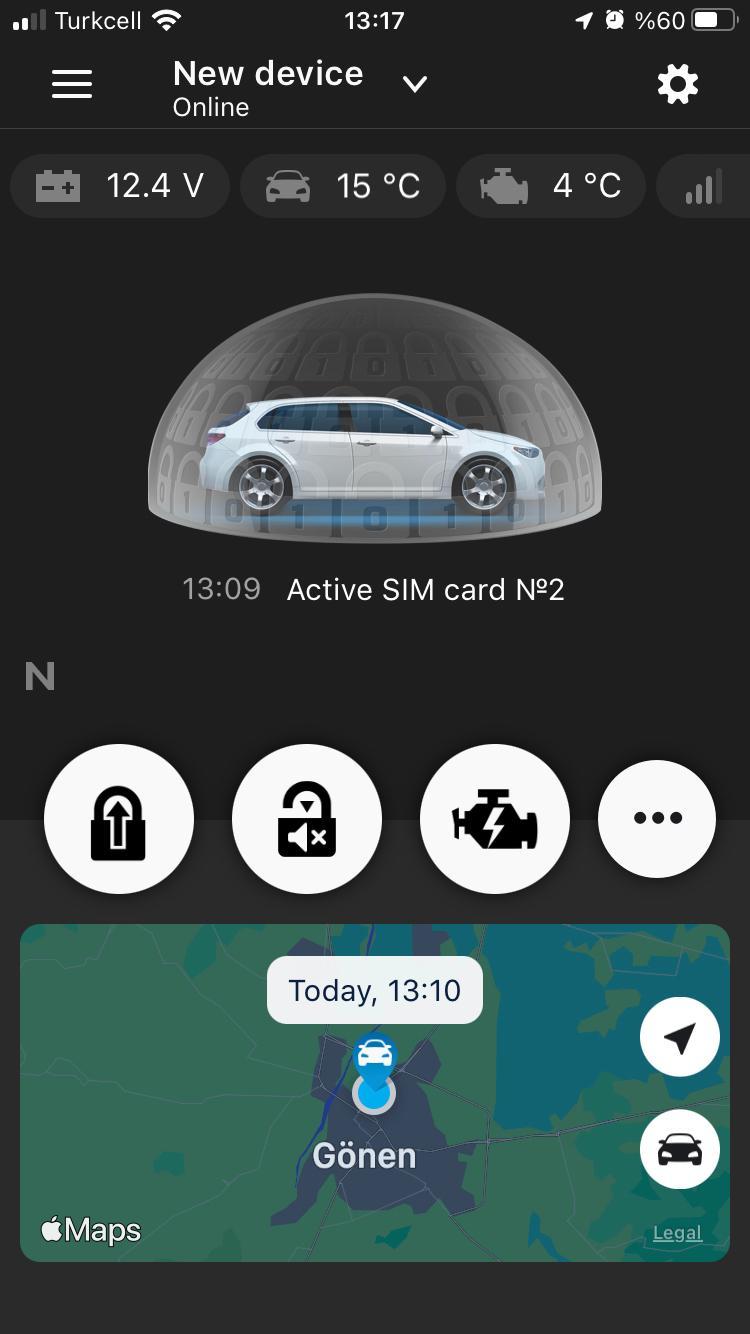Image resolution: width=750 pixels, height=1334 pixels.
Task: Tap the arm lock button
Action: pyautogui.click(x=119, y=819)
